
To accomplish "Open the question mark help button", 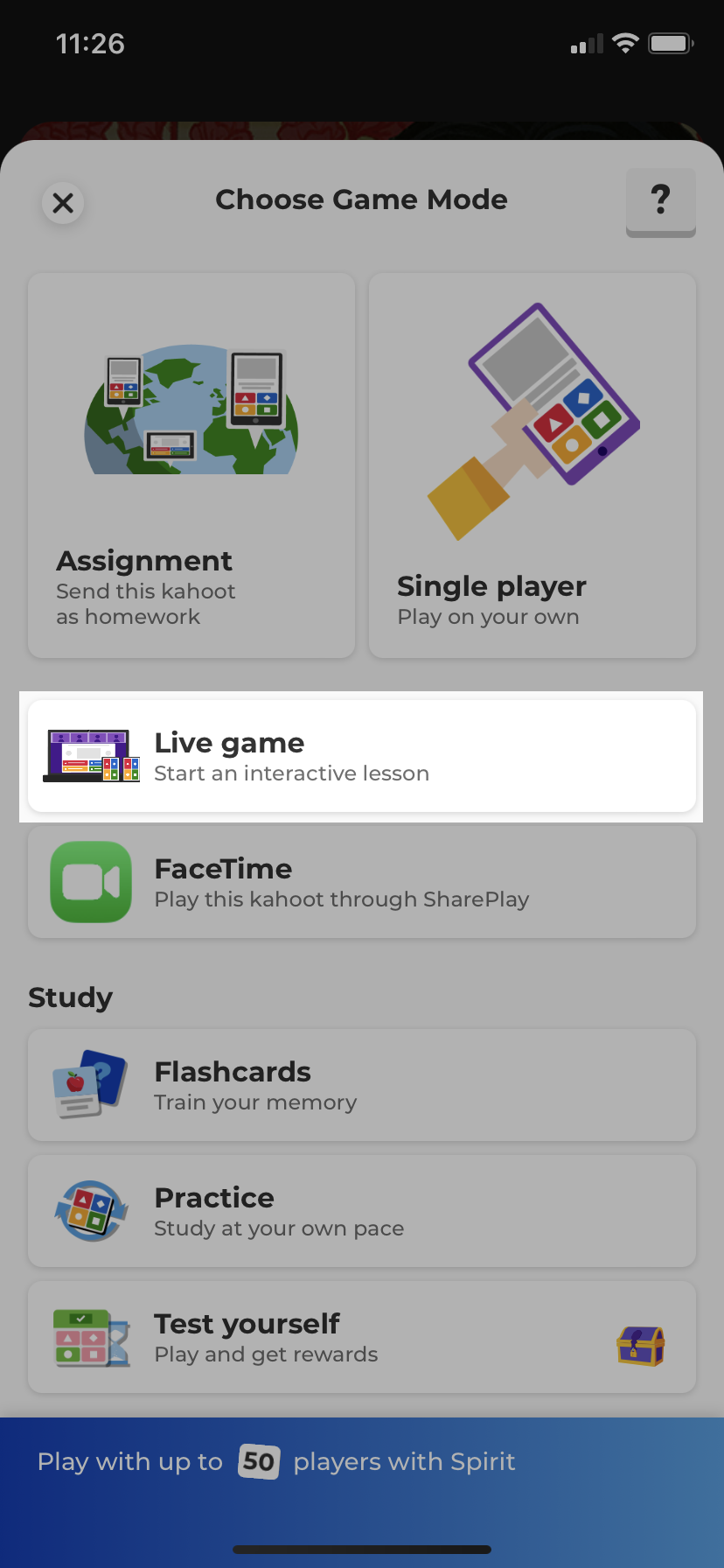I will 661,202.
